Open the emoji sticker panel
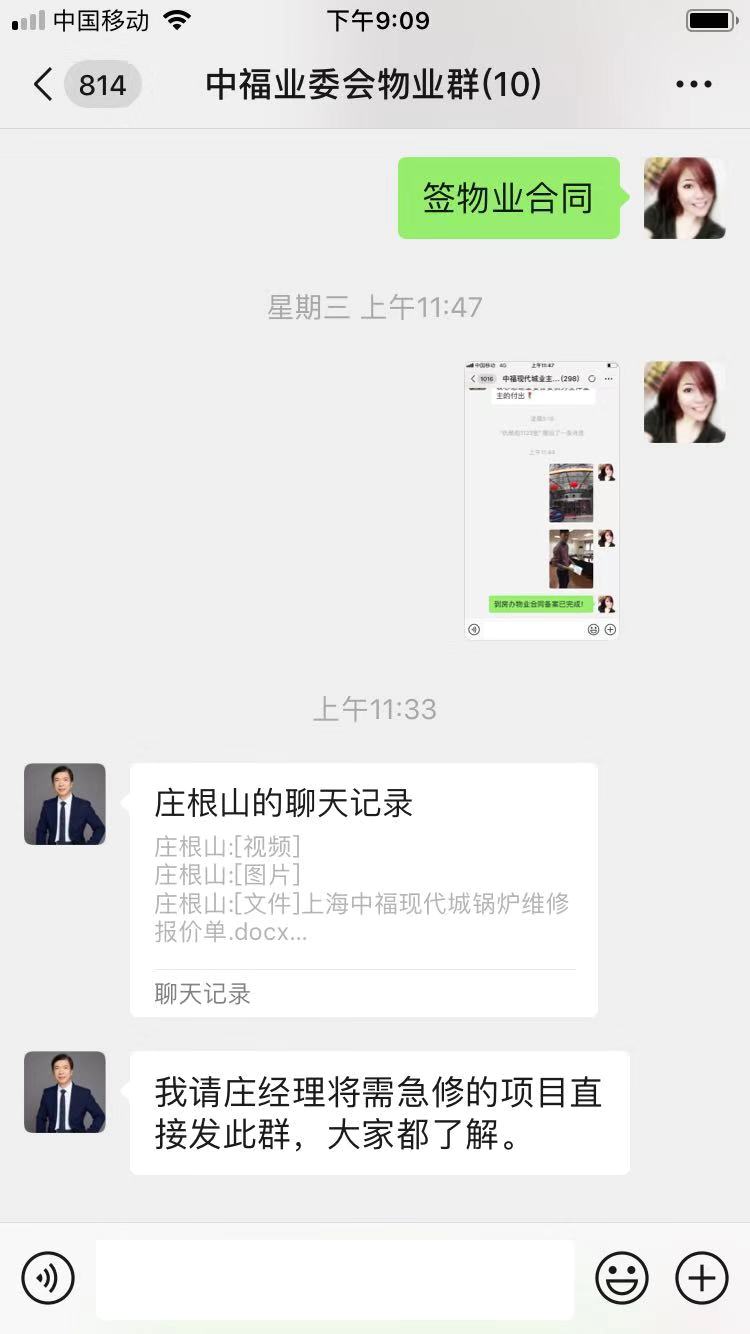 click(622, 1277)
